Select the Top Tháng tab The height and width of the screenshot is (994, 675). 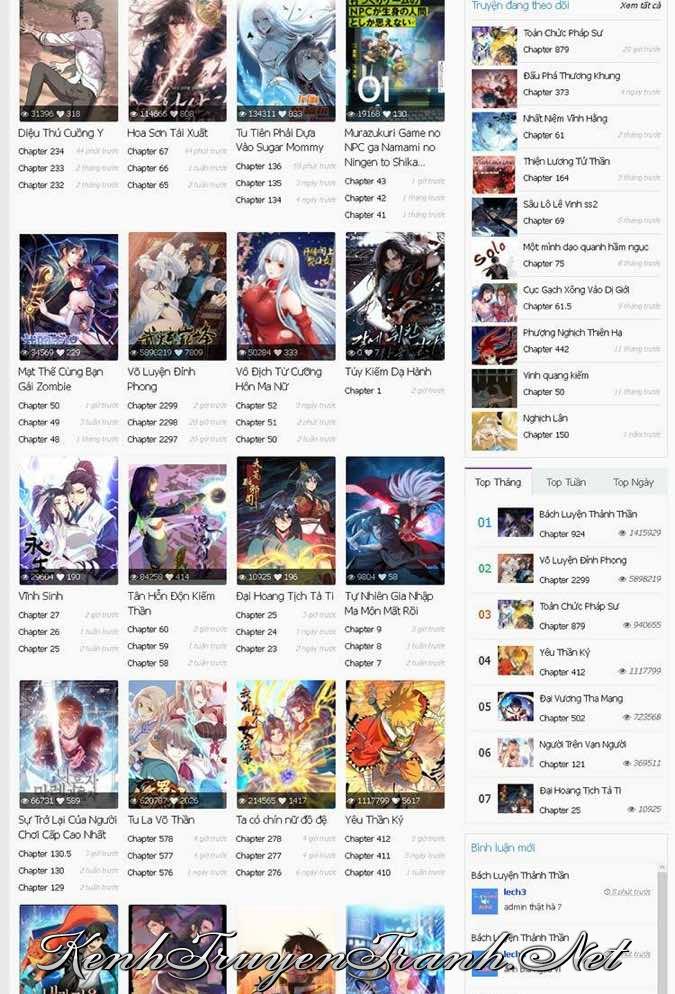tap(498, 482)
